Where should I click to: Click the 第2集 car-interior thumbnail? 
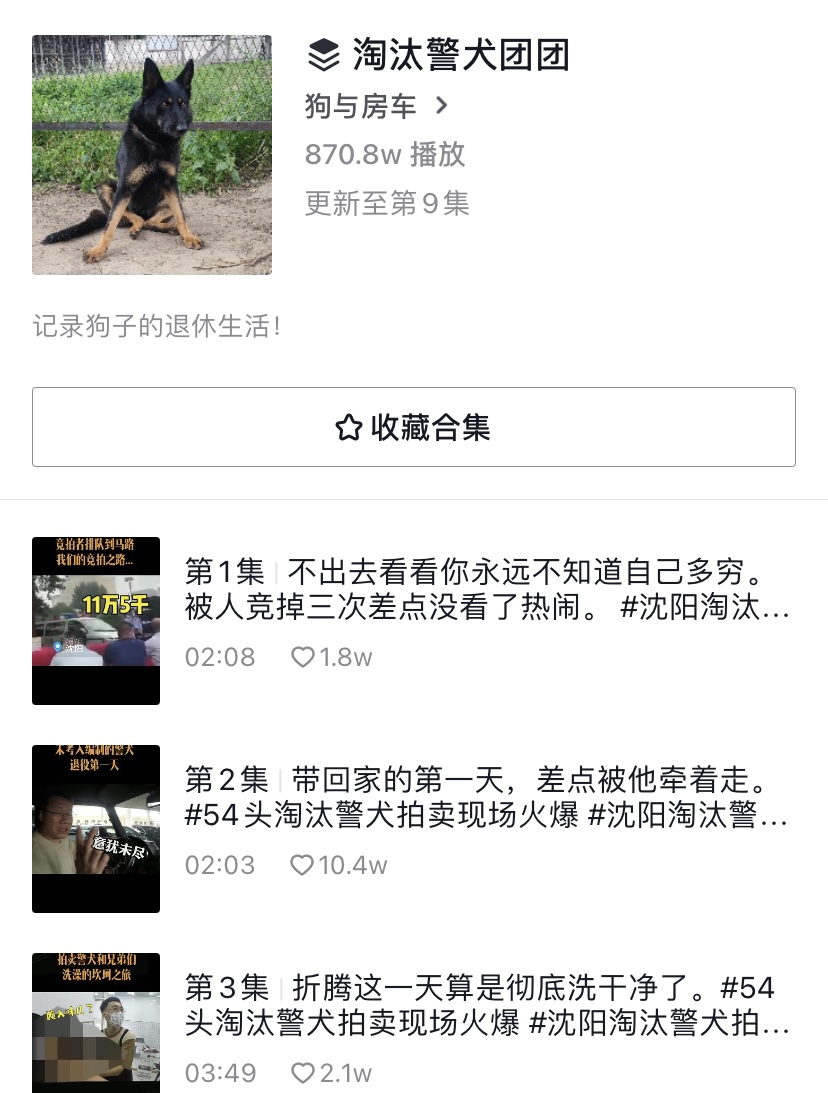[96, 828]
